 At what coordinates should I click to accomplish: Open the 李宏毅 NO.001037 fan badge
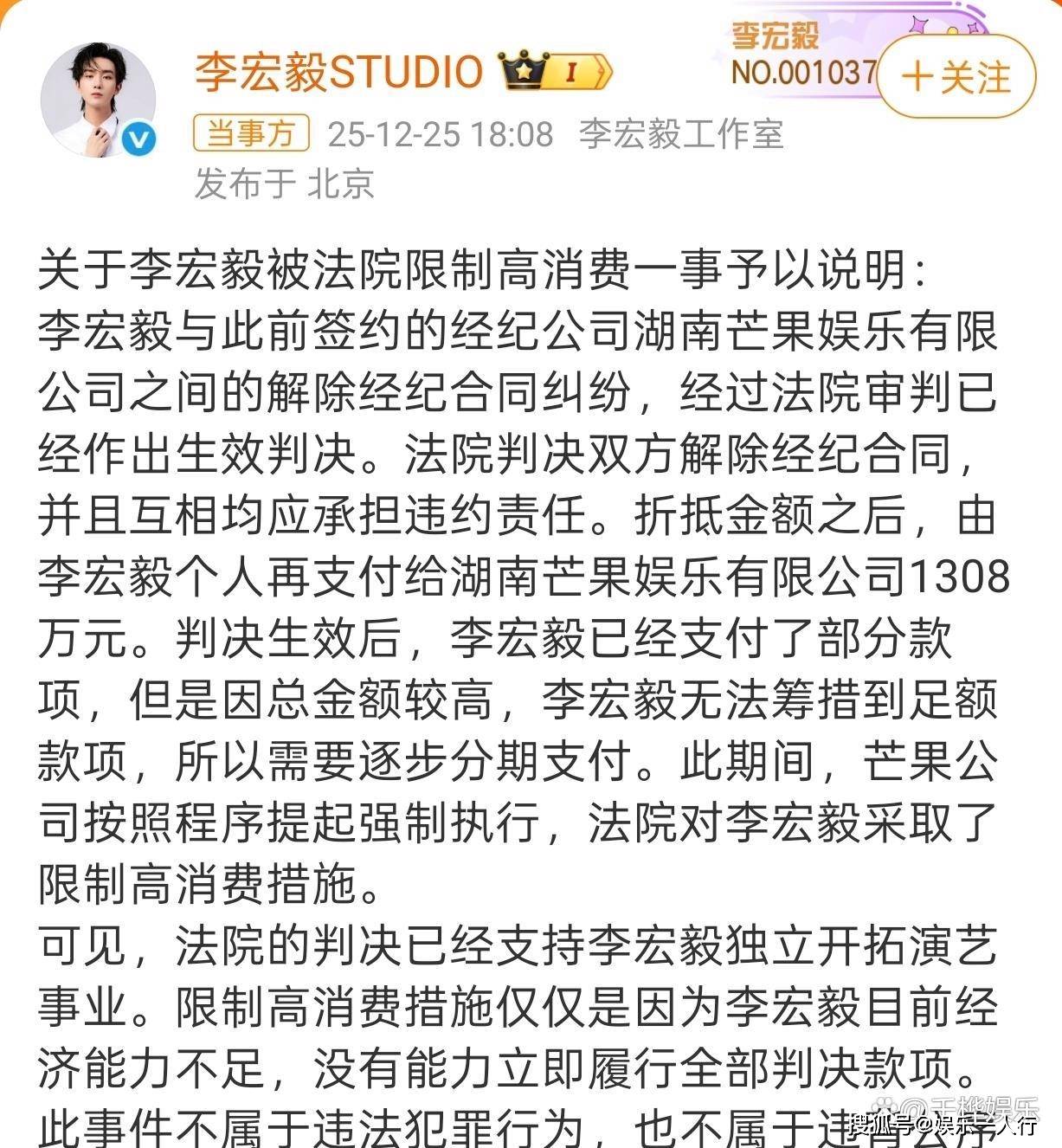[x=801, y=55]
